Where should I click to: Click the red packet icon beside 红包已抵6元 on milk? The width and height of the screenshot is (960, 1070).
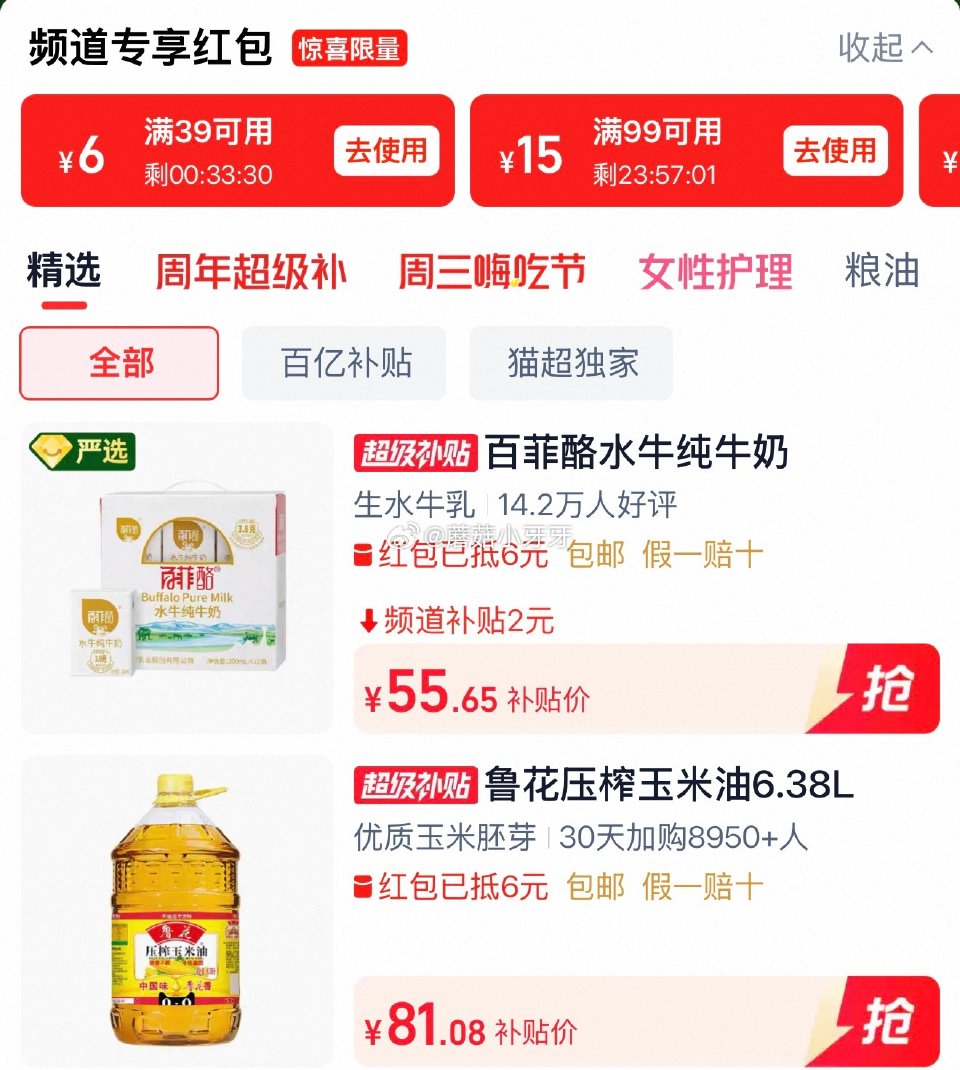coord(361,558)
